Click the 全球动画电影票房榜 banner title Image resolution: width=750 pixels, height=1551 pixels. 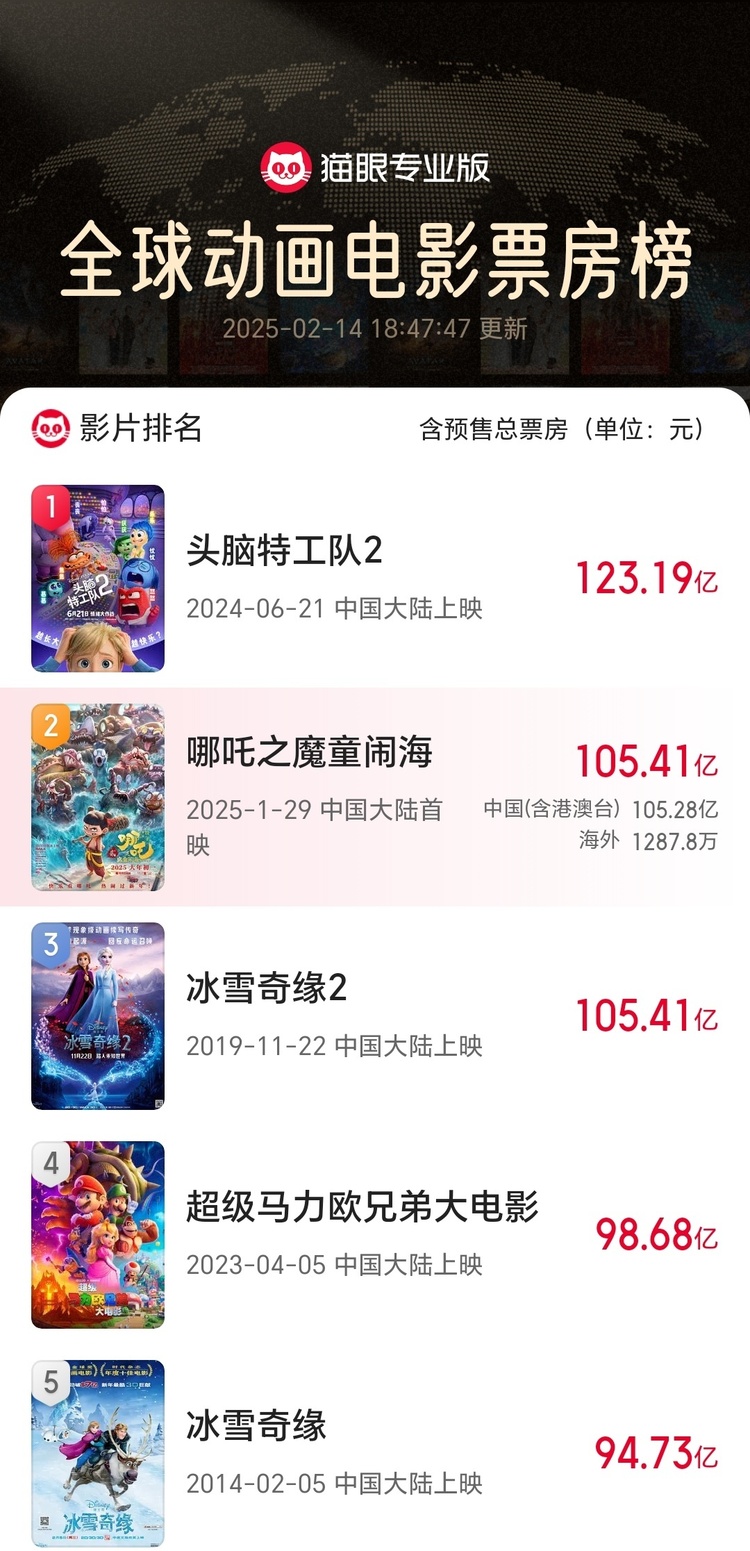click(x=375, y=259)
